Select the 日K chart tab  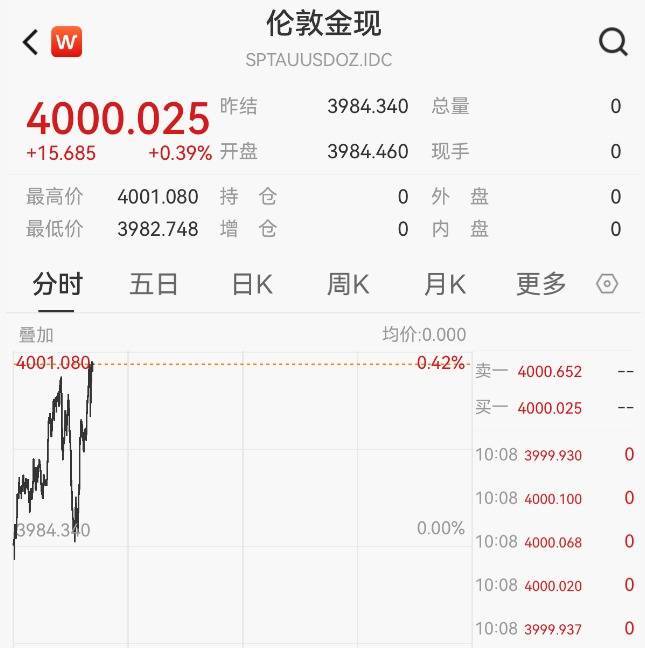click(x=252, y=284)
